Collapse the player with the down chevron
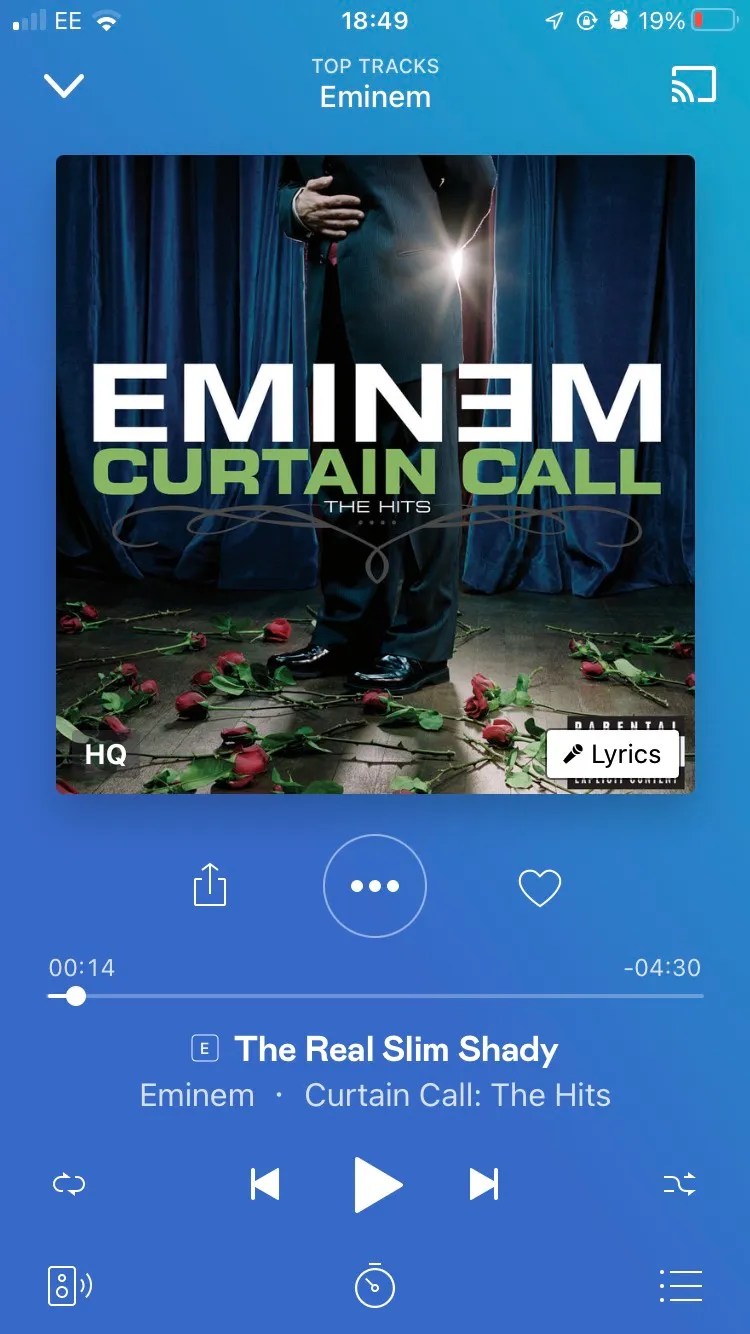Viewport: 750px width, 1334px height. (x=63, y=86)
